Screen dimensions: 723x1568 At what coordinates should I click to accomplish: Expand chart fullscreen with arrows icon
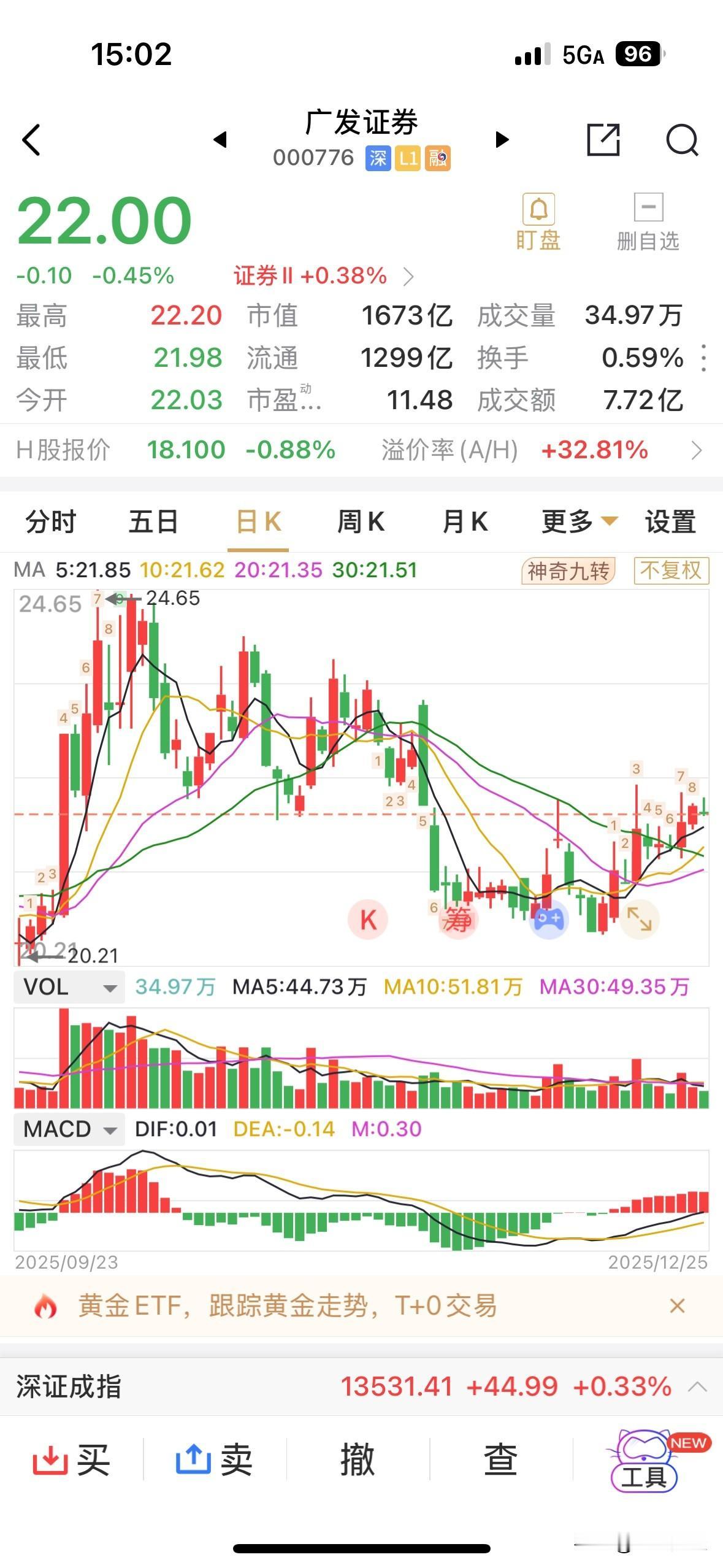pos(640,918)
